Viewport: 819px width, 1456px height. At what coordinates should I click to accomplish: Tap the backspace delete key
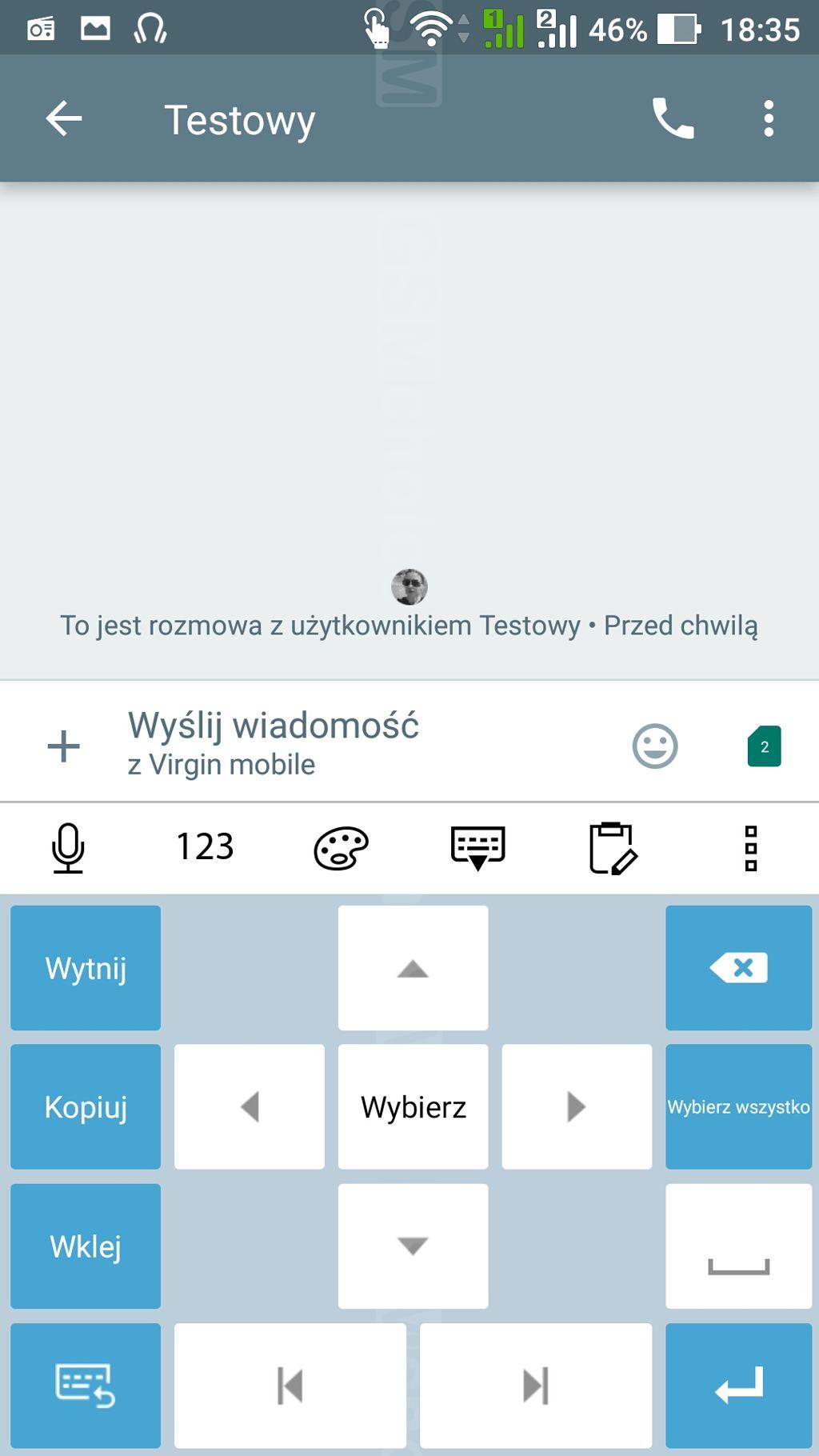coord(739,968)
